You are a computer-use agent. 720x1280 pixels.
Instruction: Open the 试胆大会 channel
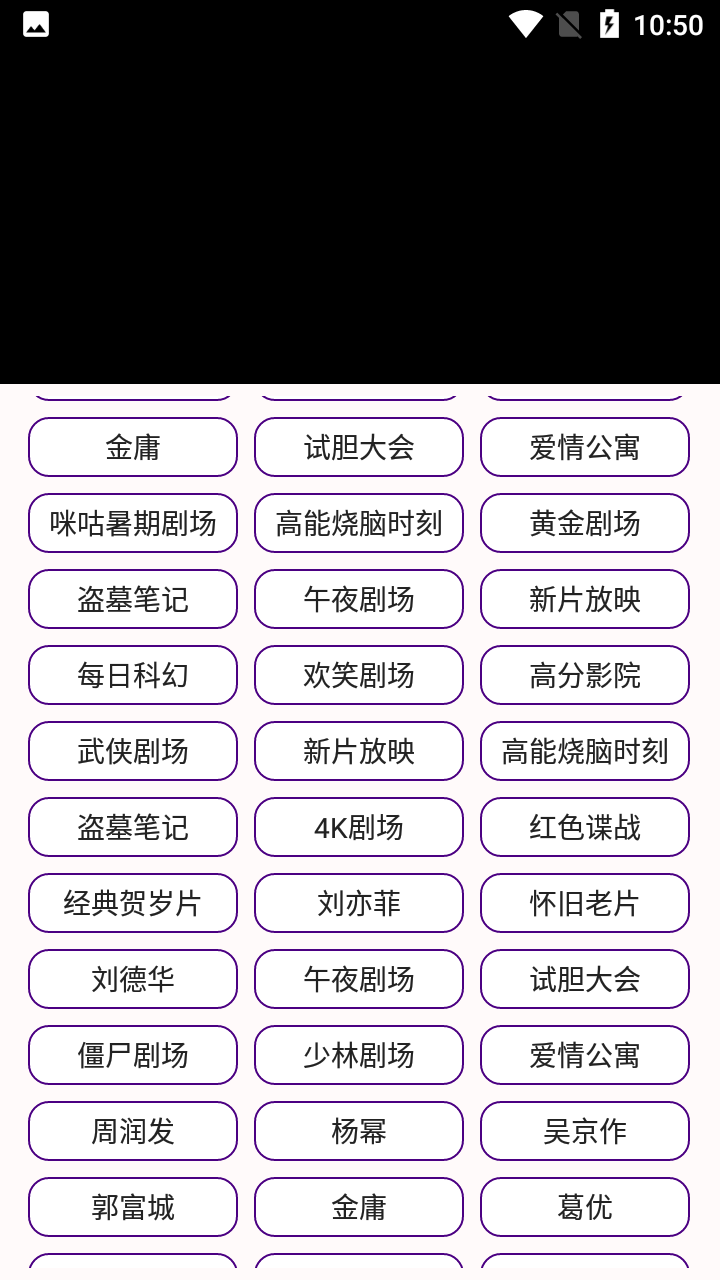click(x=358, y=447)
